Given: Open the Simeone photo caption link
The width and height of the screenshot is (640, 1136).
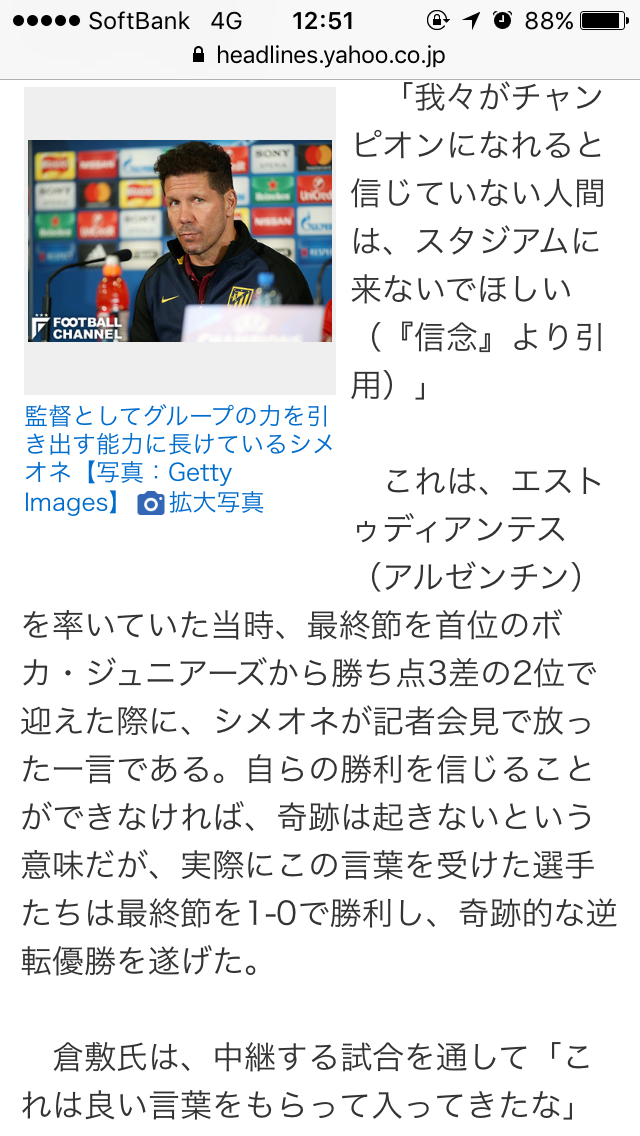Looking at the screenshot, I should [x=178, y=444].
